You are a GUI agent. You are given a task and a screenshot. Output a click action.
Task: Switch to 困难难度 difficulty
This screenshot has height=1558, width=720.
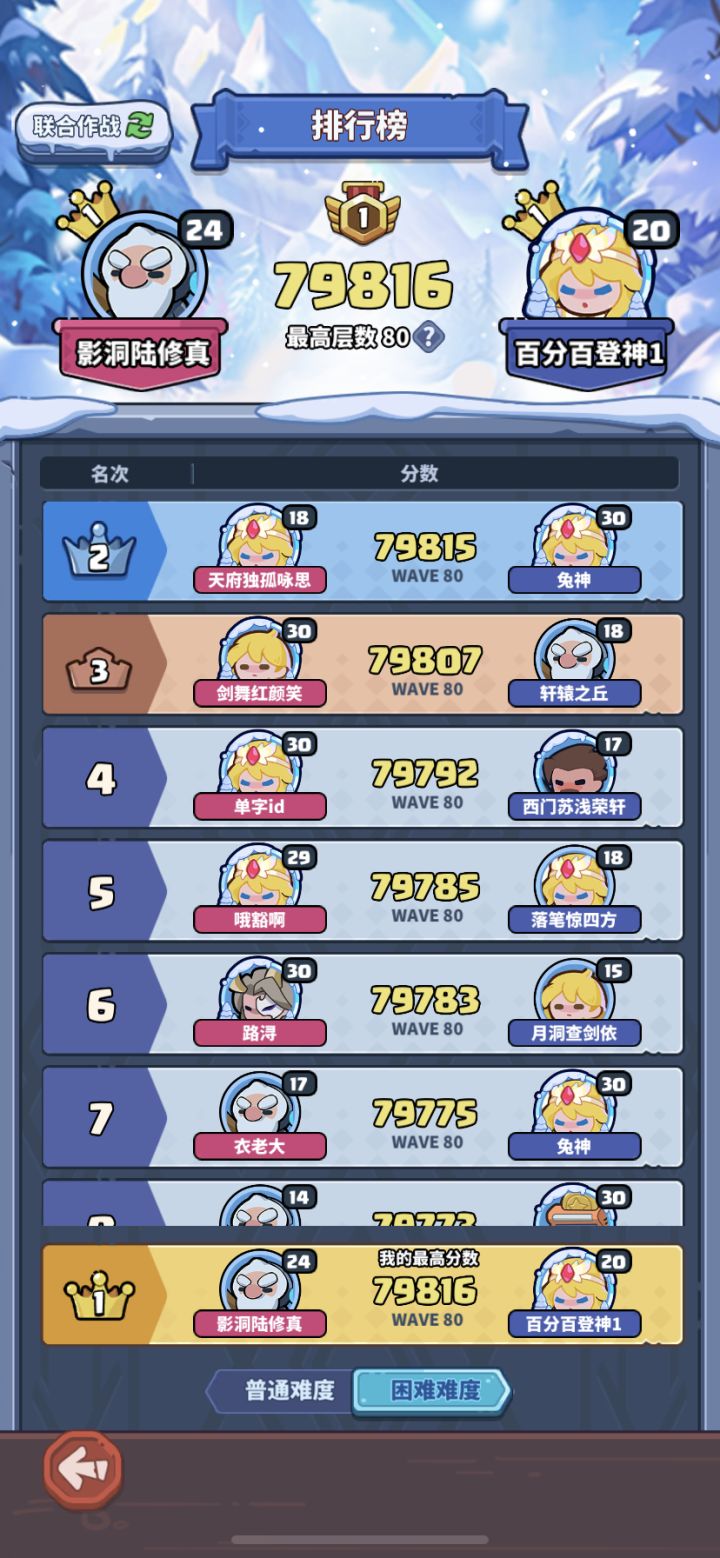pos(432,1391)
